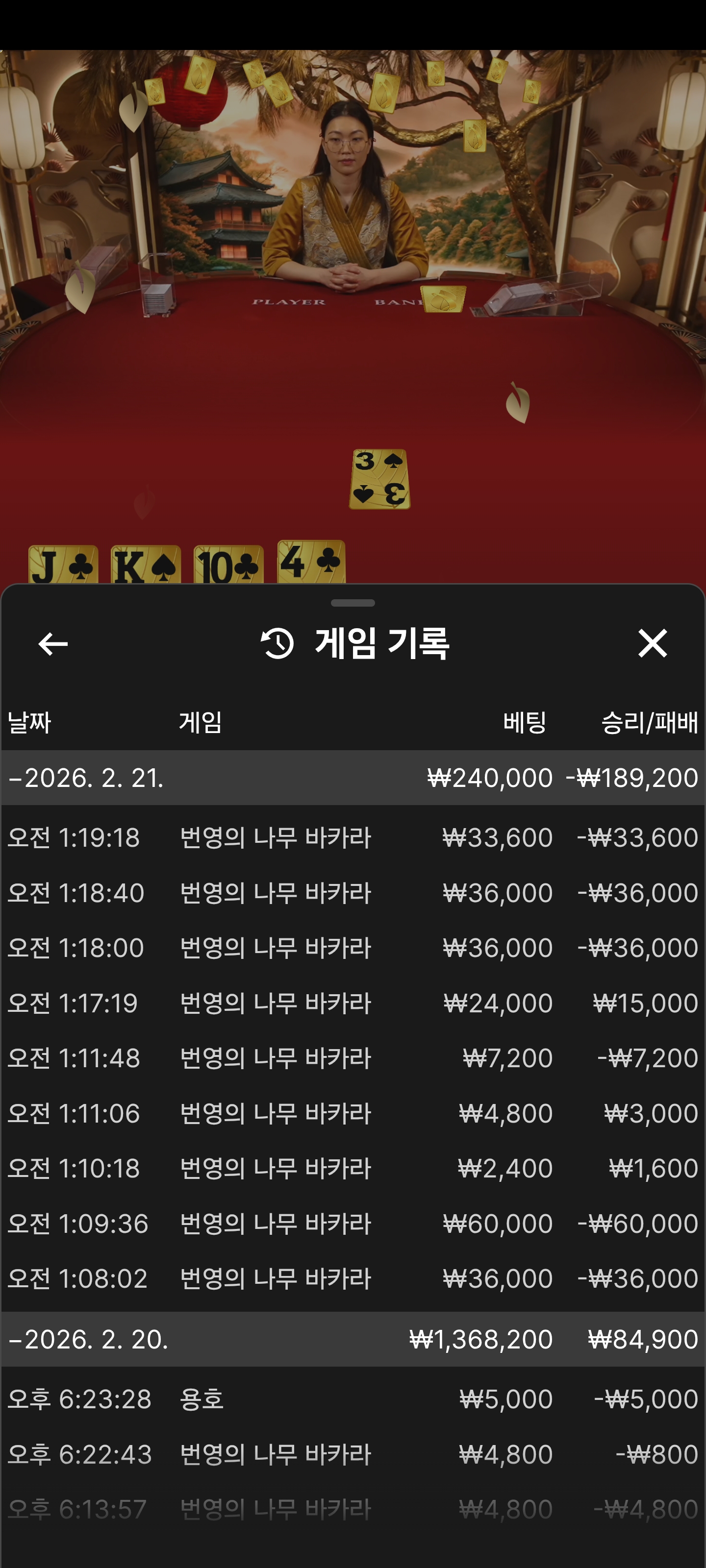Screen dimensions: 706x1568
Task: Collapse the 2026. 2. 21. date group
Action: point(85,778)
